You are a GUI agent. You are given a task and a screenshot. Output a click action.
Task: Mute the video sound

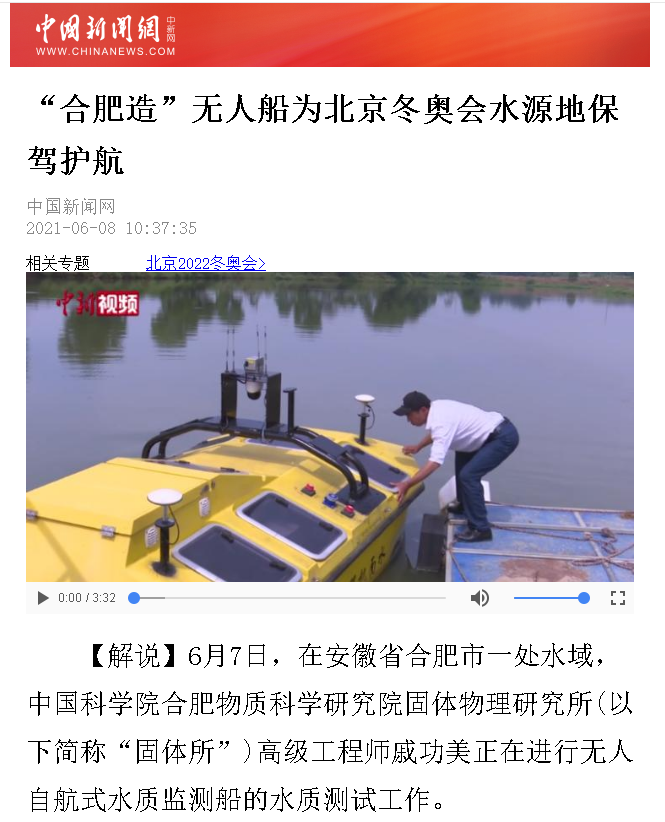coord(480,598)
